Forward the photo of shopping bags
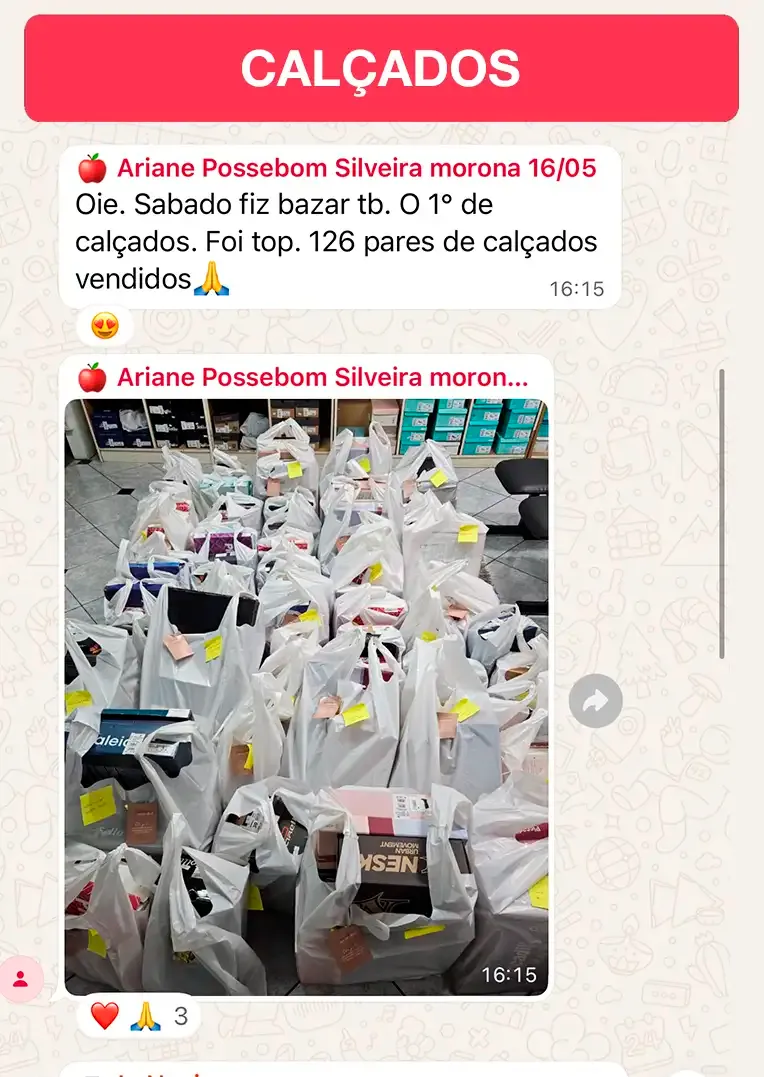This screenshot has height=1077, width=764. click(x=595, y=701)
